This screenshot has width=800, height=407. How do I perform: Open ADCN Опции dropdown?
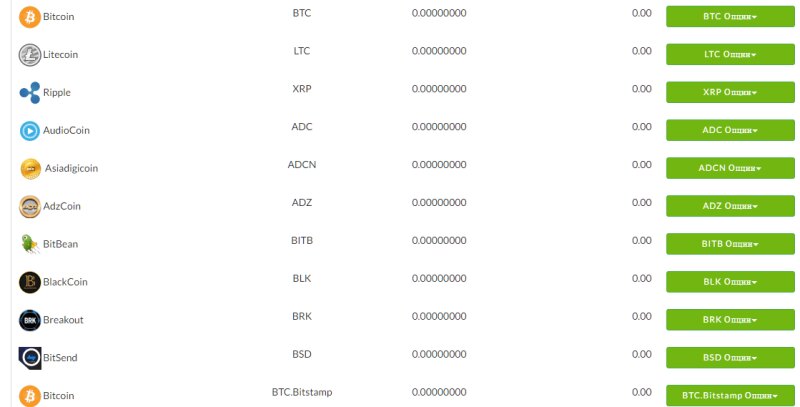tap(730, 168)
